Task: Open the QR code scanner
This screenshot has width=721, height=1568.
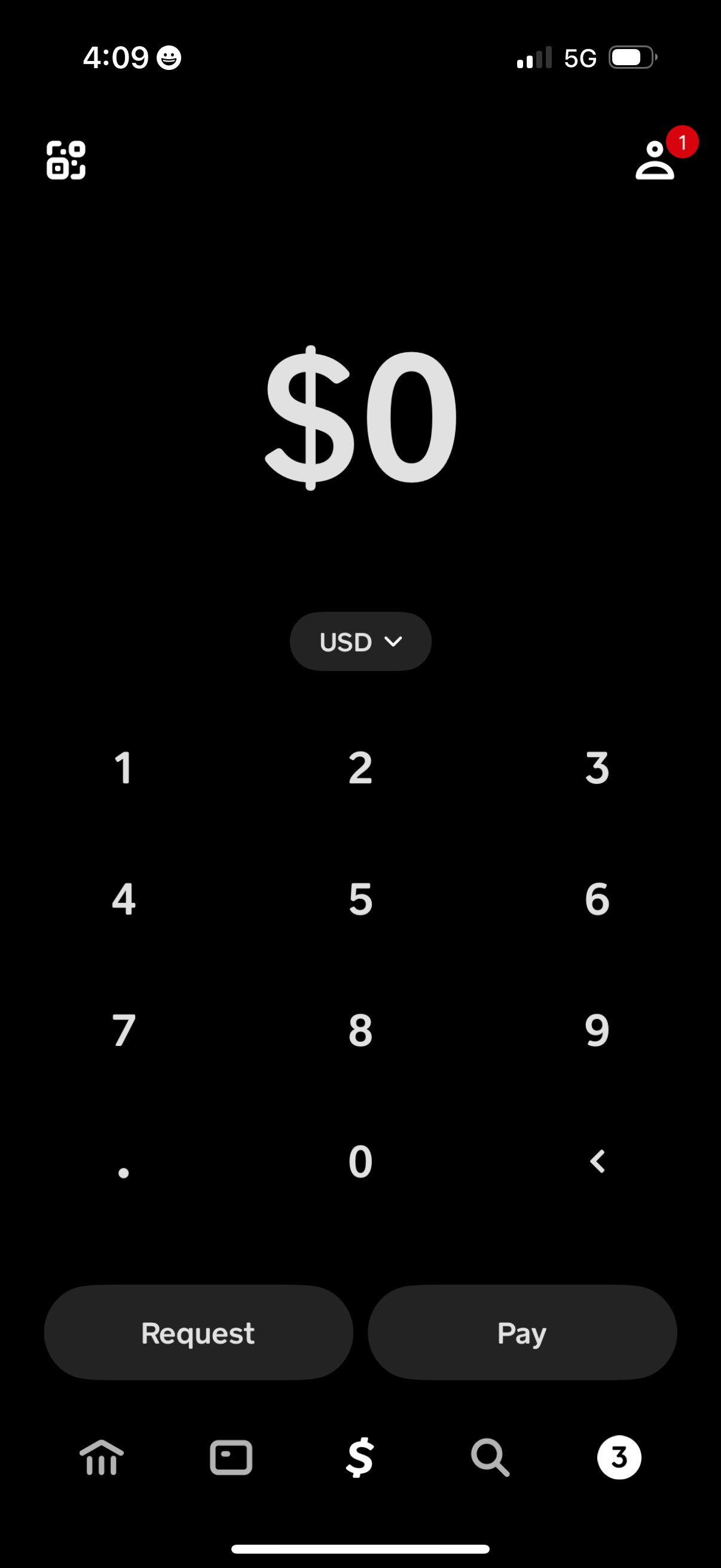Action: [66, 161]
